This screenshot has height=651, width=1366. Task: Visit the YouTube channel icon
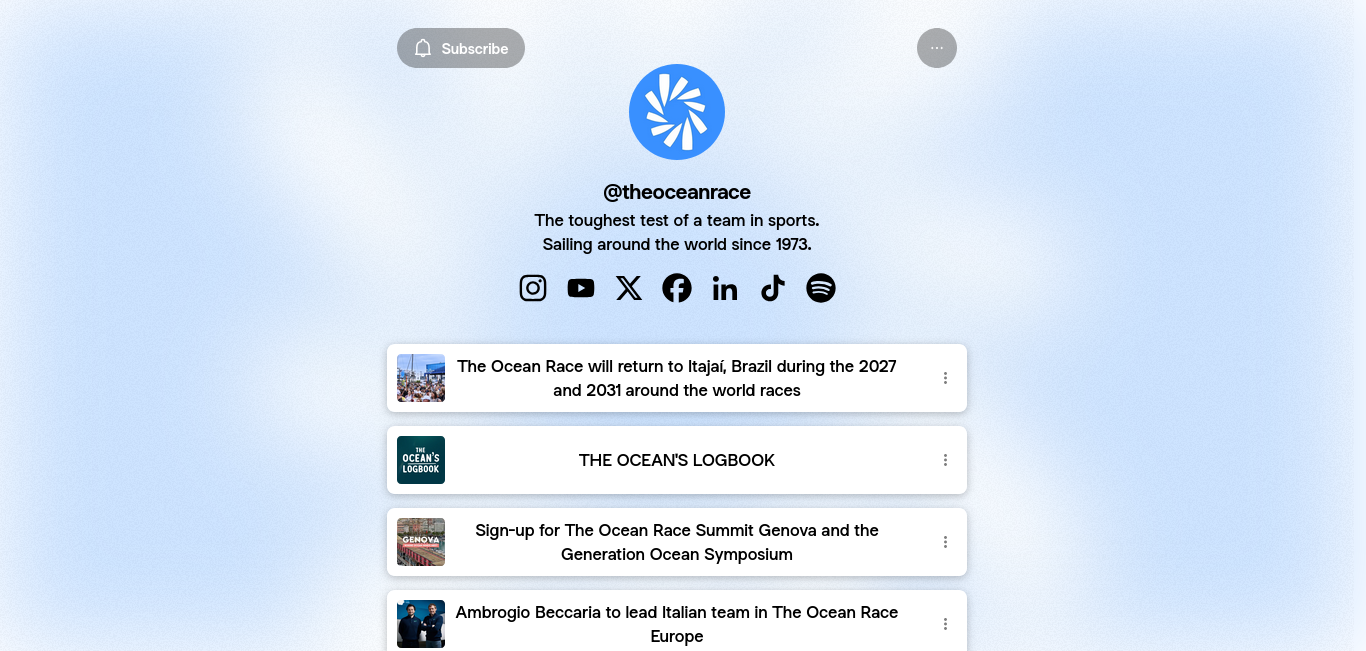coord(581,288)
